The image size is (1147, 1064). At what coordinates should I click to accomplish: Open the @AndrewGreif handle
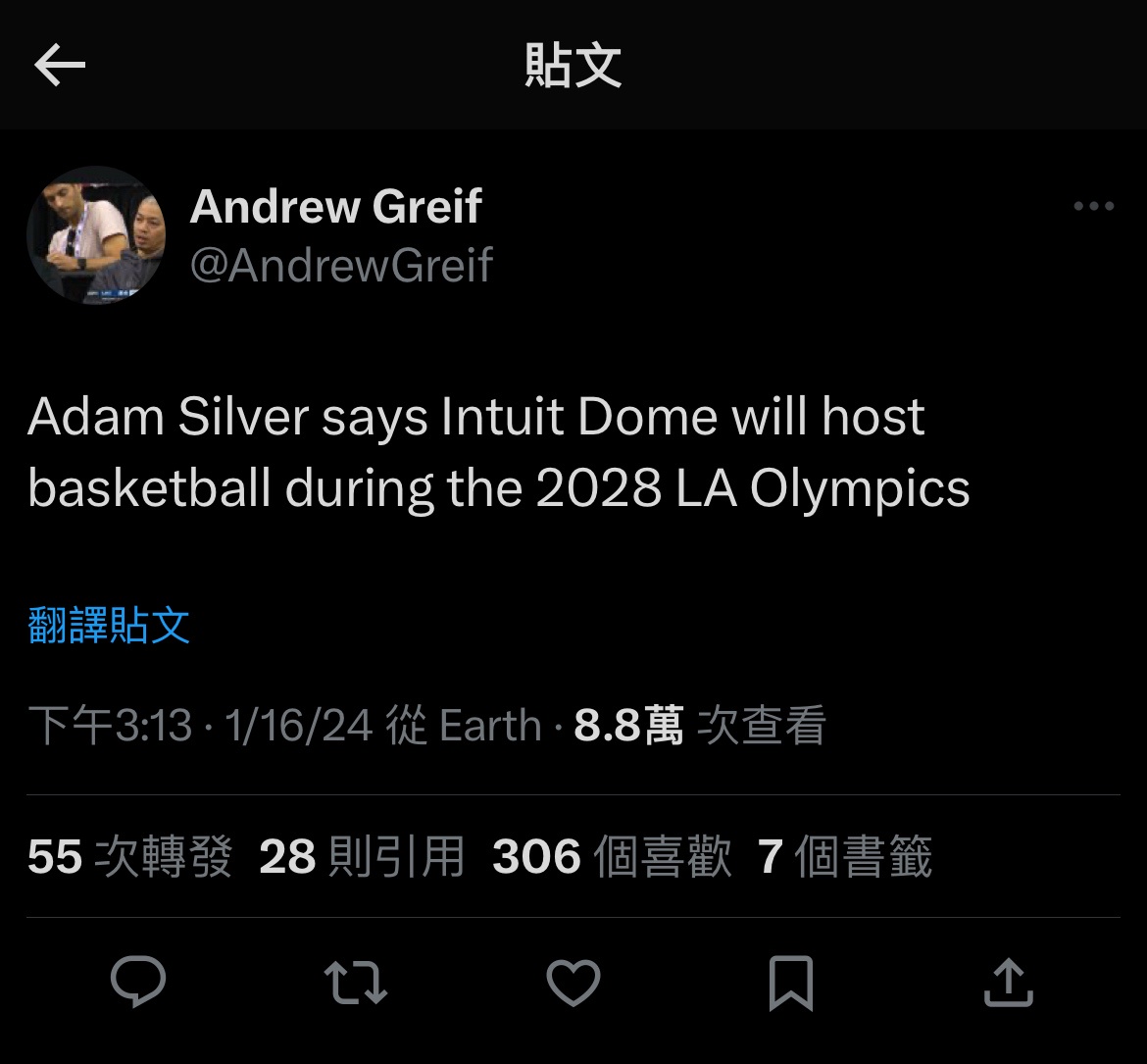pos(340,265)
